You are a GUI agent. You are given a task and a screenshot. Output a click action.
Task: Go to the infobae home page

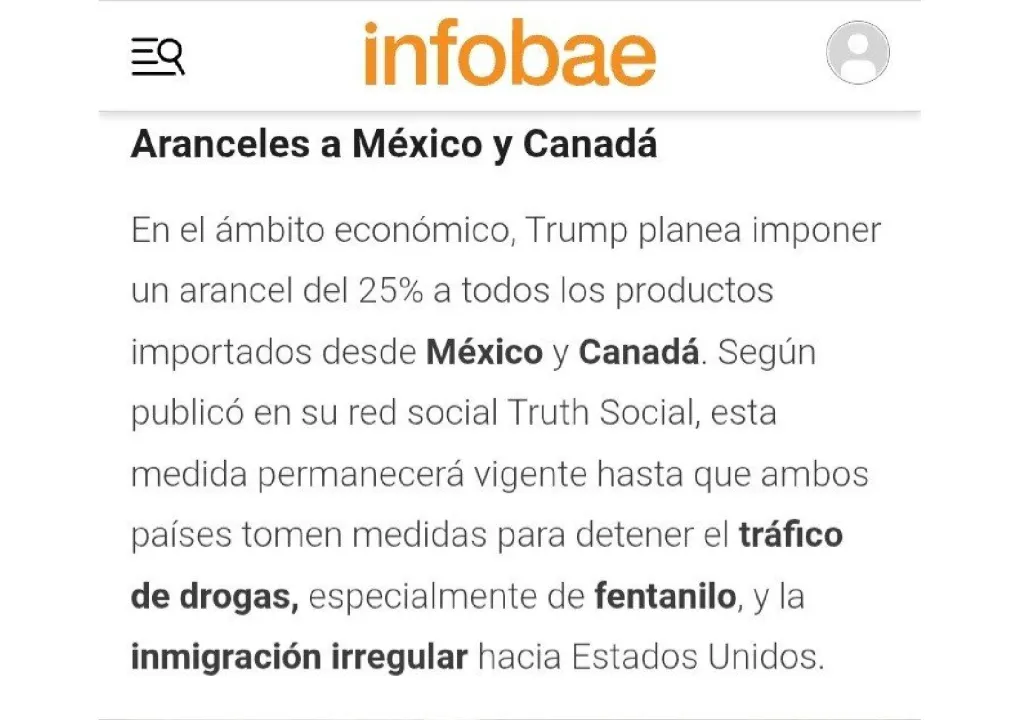coord(509,54)
